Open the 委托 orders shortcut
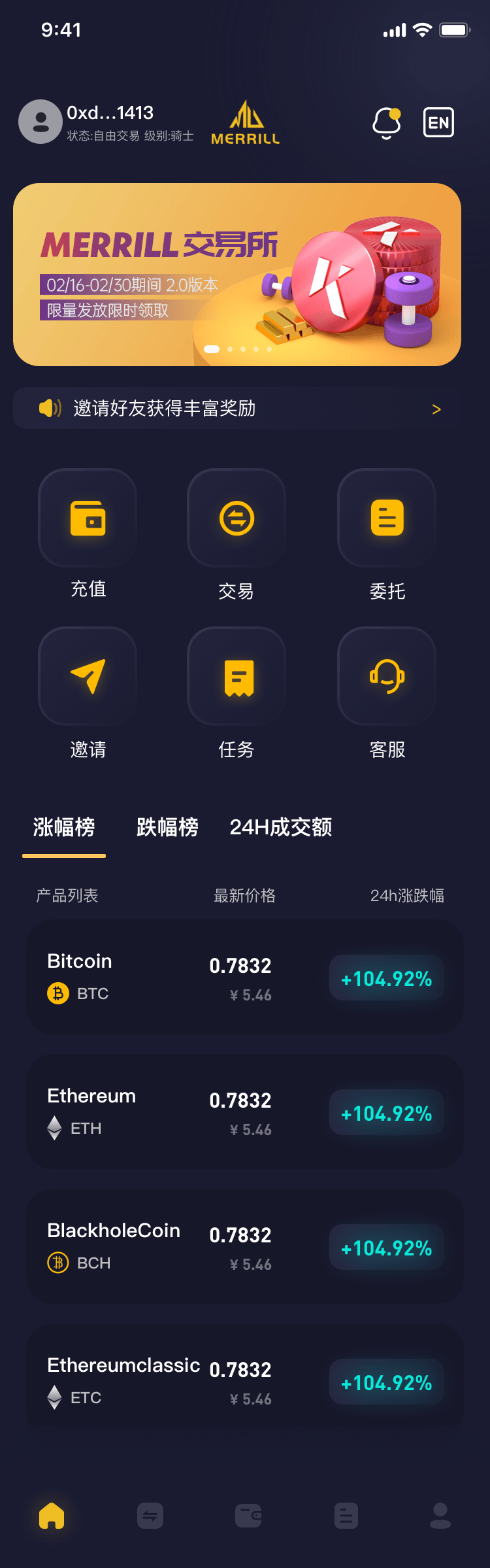The image size is (490, 1568). pyautogui.click(x=387, y=518)
